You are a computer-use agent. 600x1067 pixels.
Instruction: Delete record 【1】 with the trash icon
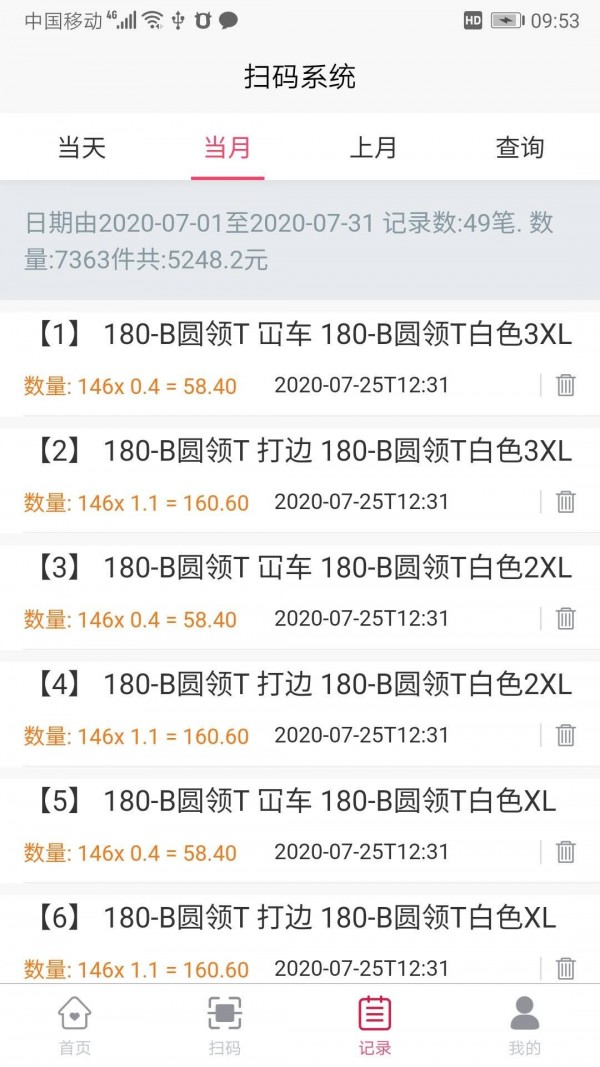(x=566, y=385)
